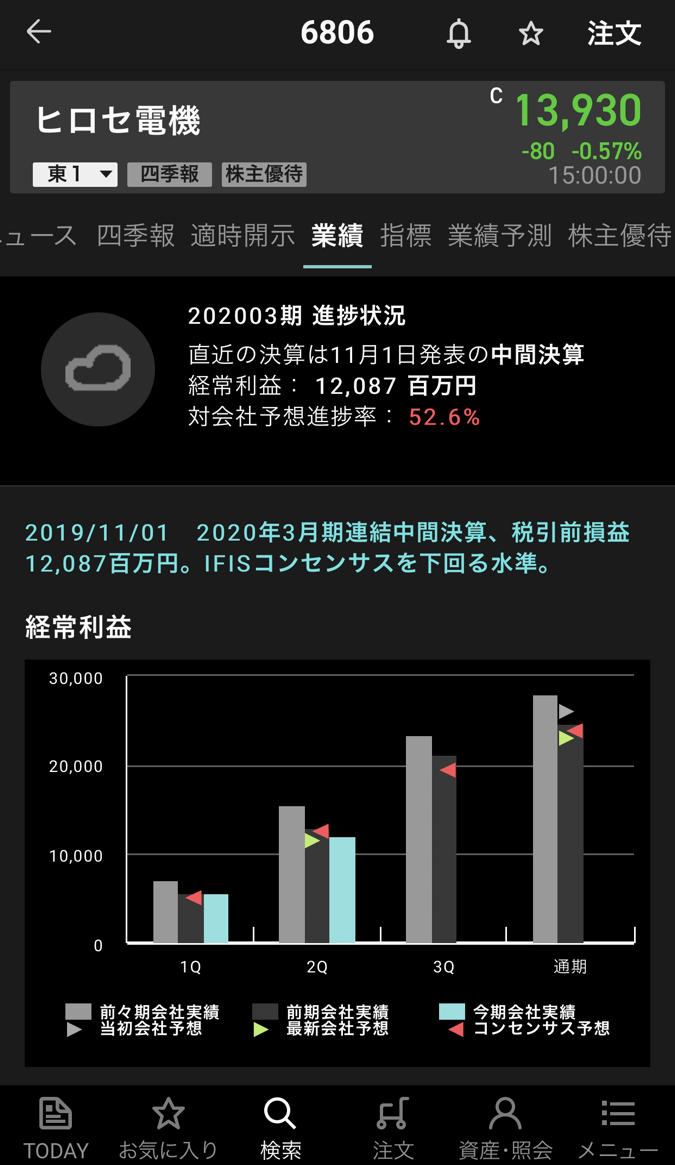This screenshot has height=1165, width=675.
Task: Select the 業績 tab
Action: click(x=337, y=236)
